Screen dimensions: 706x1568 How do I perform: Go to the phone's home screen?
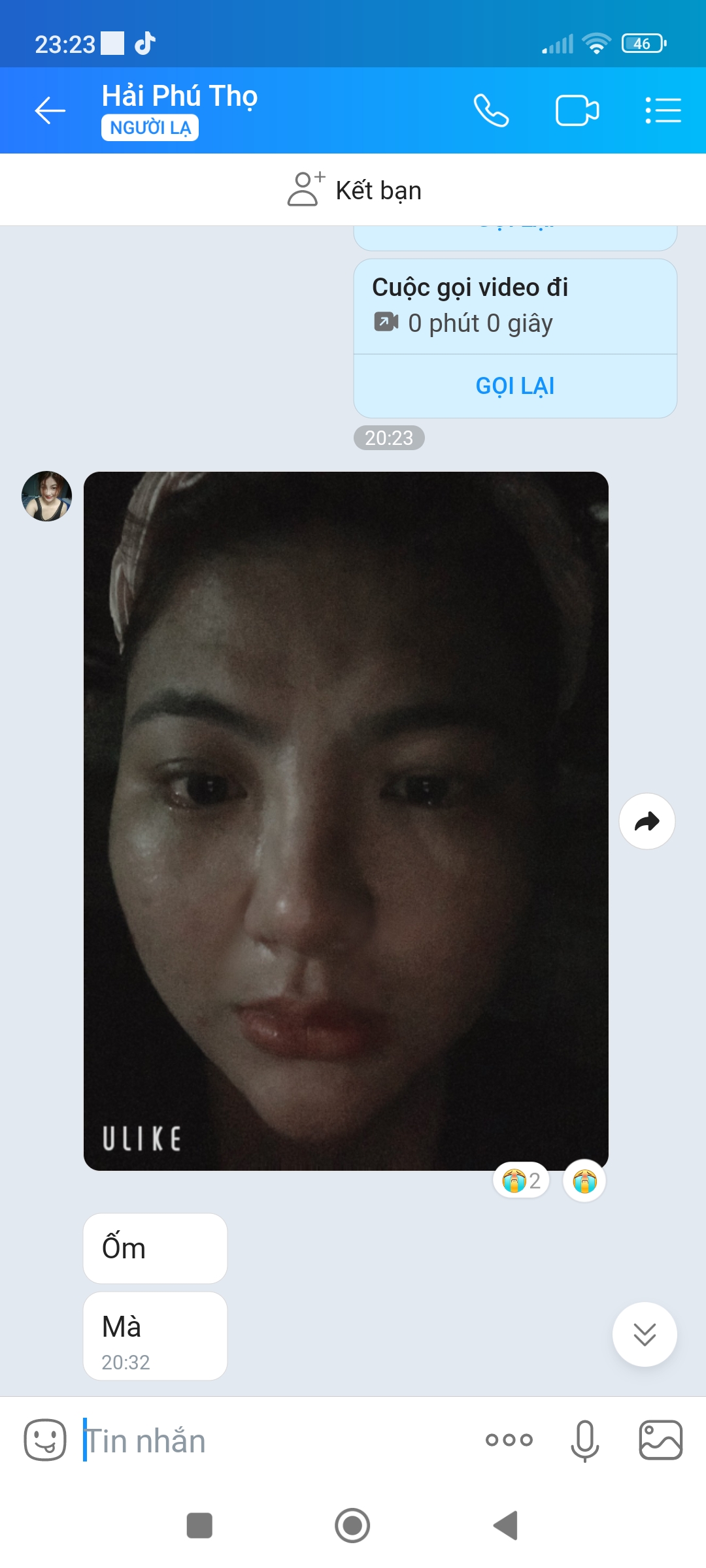352,1526
